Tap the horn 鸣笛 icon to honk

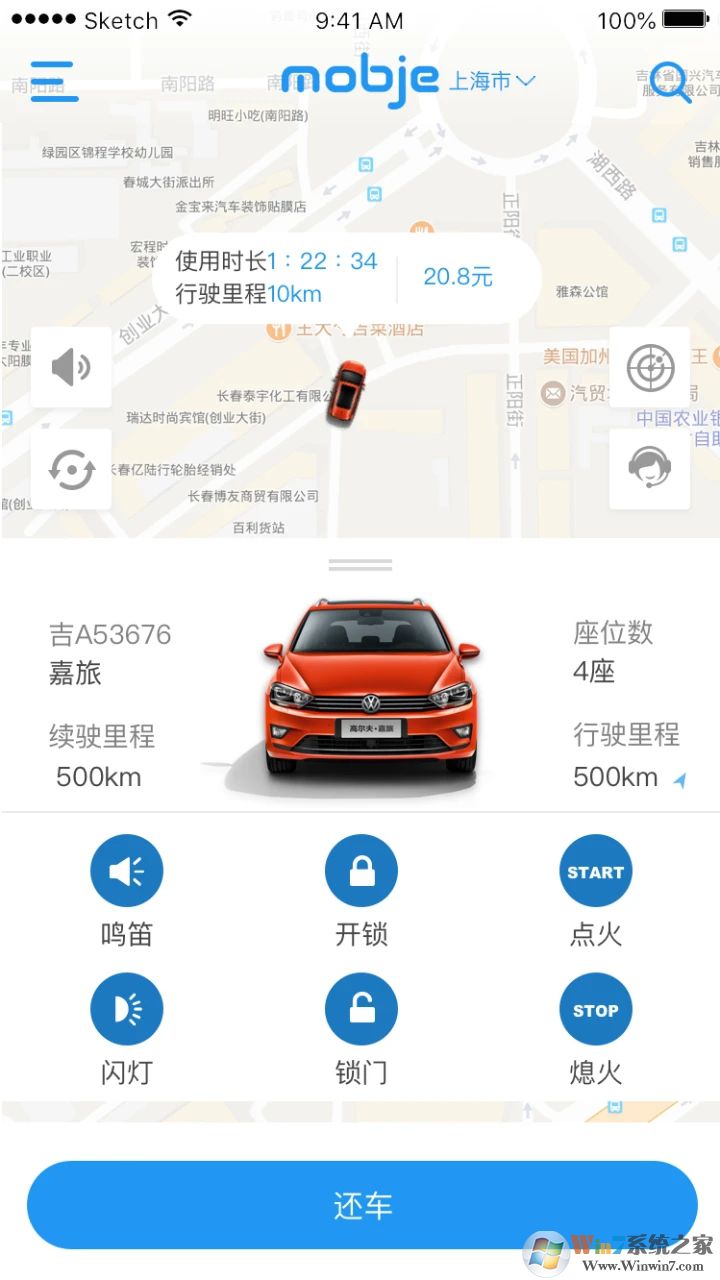tap(127, 870)
